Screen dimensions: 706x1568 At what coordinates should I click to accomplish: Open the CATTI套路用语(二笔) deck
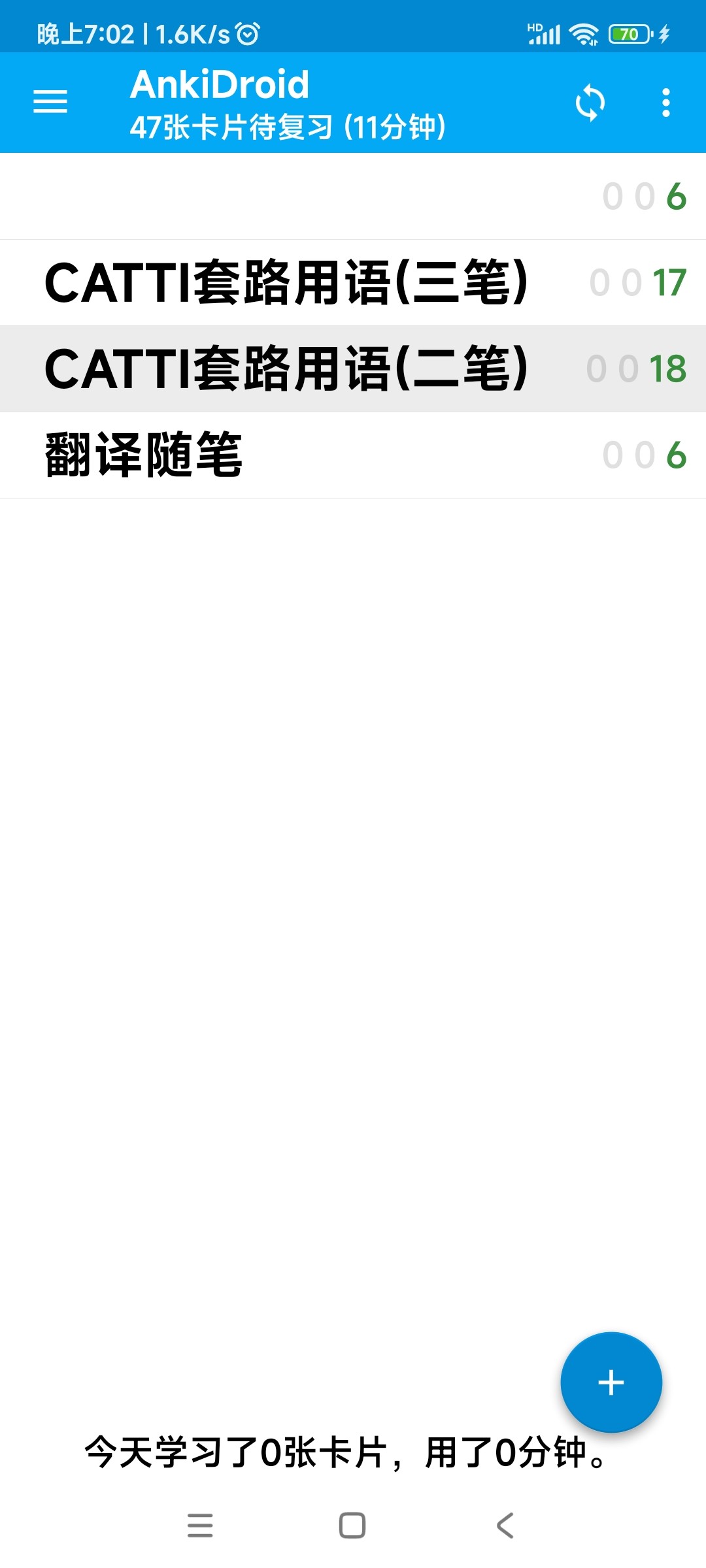[x=288, y=368]
